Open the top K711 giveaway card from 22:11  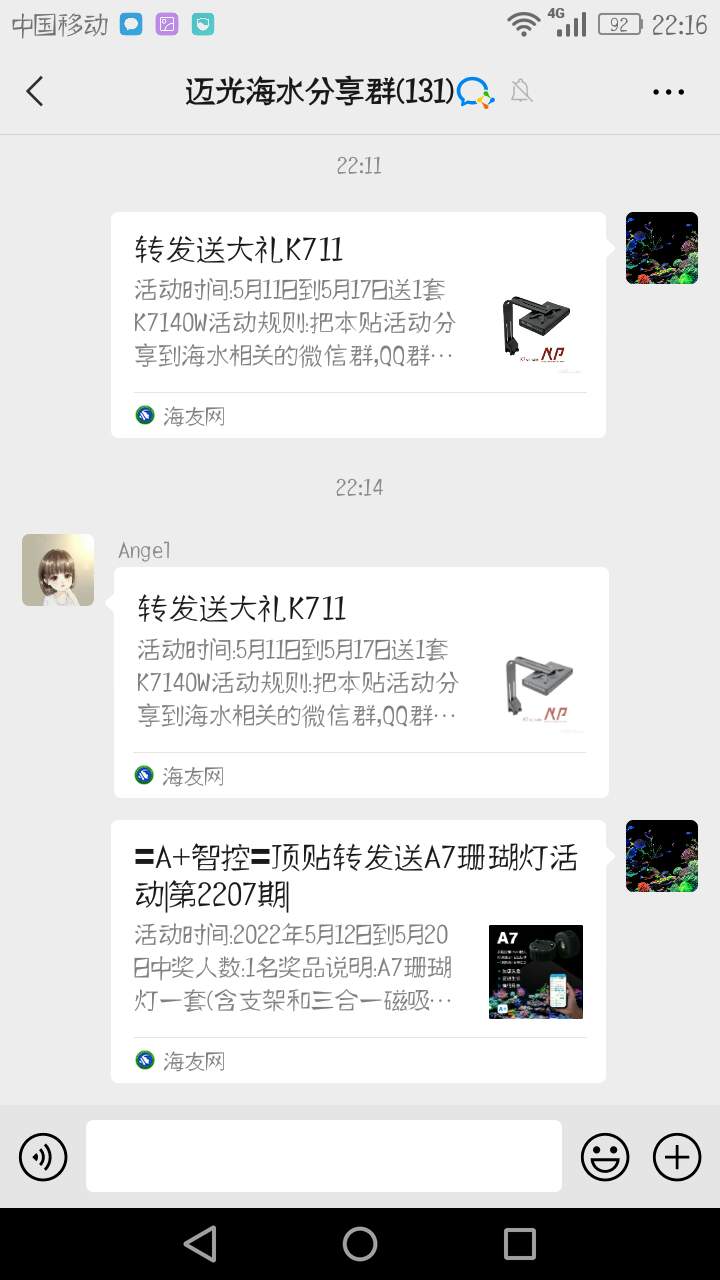click(x=358, y=324)
